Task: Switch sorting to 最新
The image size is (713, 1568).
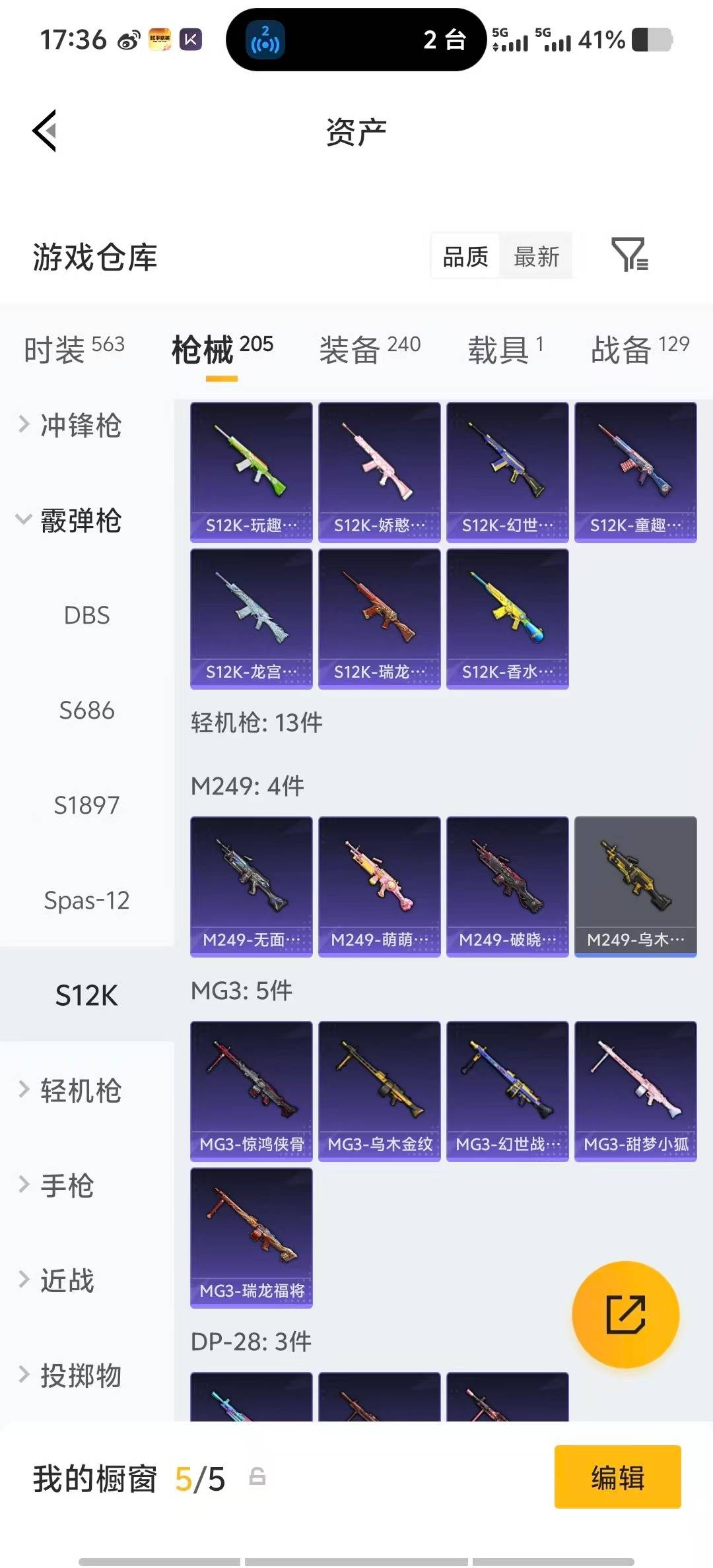Action: 537,256
